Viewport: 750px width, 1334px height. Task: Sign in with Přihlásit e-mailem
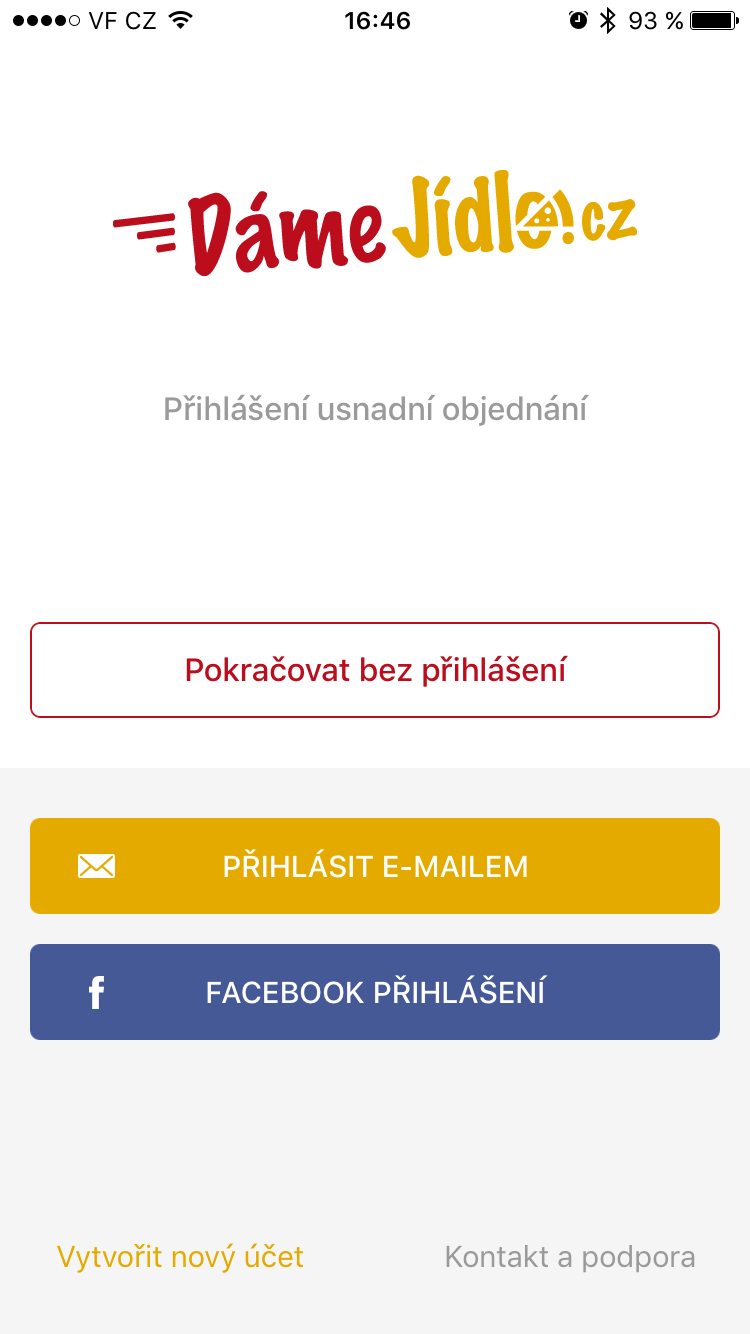coord(375,866)
